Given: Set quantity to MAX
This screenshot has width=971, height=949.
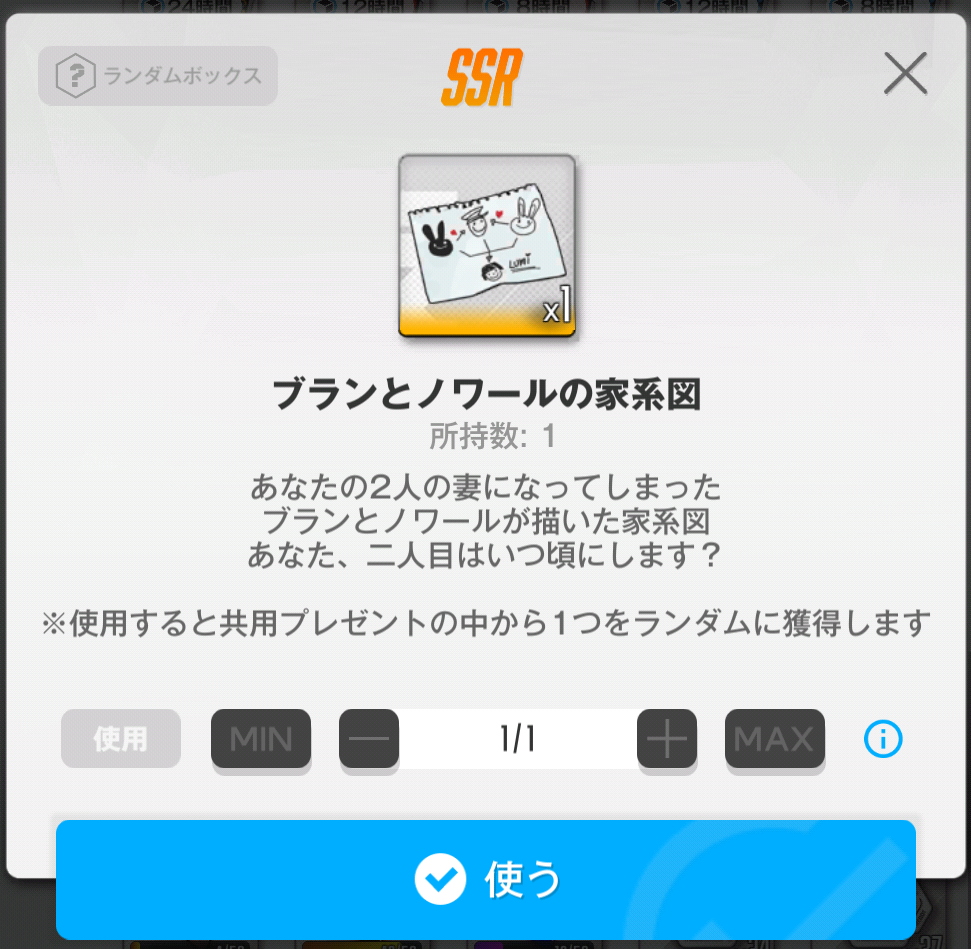Looking at the screenshot, I should coord(775,739).
